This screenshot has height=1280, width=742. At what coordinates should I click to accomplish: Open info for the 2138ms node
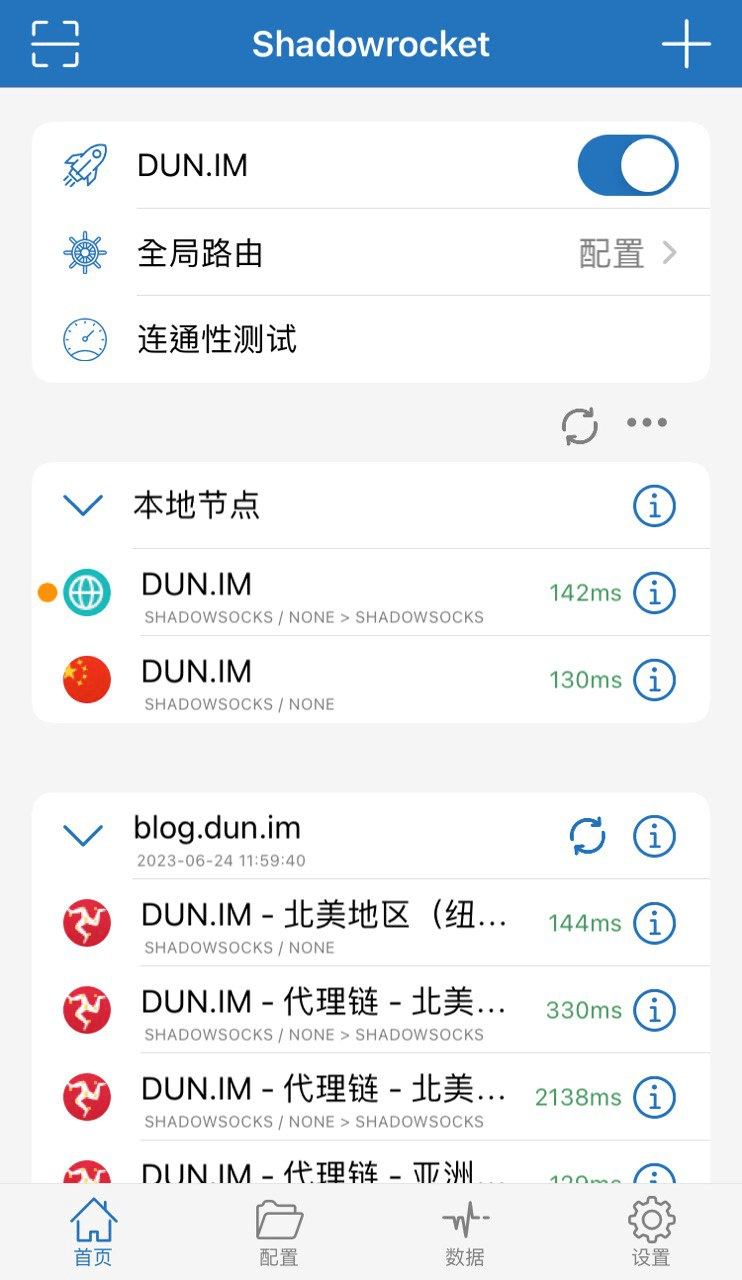655,1097
